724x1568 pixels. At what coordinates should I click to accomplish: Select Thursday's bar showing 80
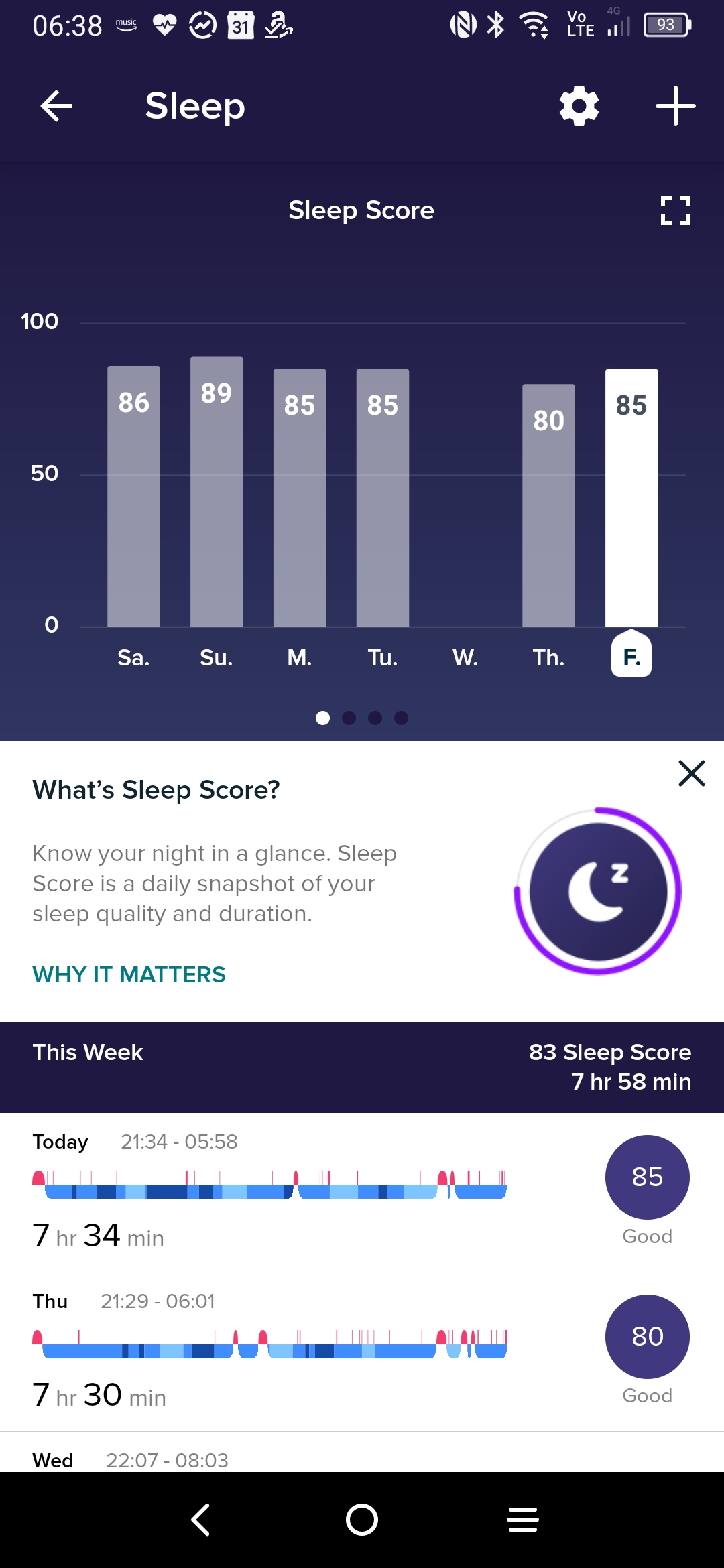(549, 506)
